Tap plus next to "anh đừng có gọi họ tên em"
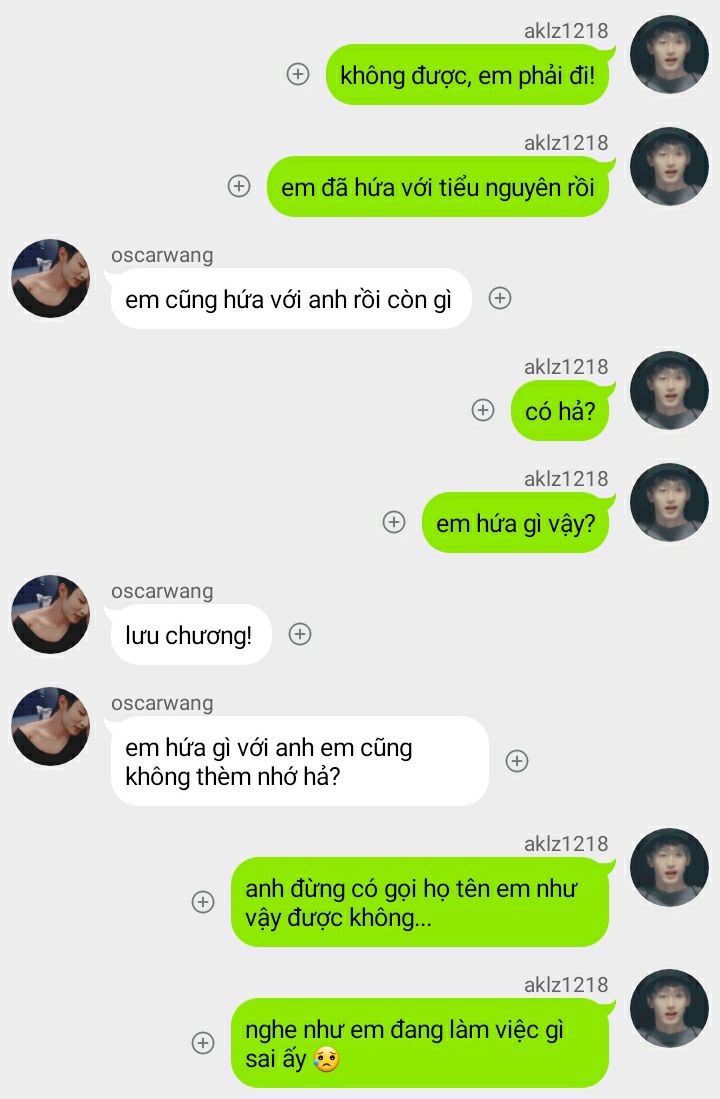This screenshot has height=1099, width=720. 203,902
